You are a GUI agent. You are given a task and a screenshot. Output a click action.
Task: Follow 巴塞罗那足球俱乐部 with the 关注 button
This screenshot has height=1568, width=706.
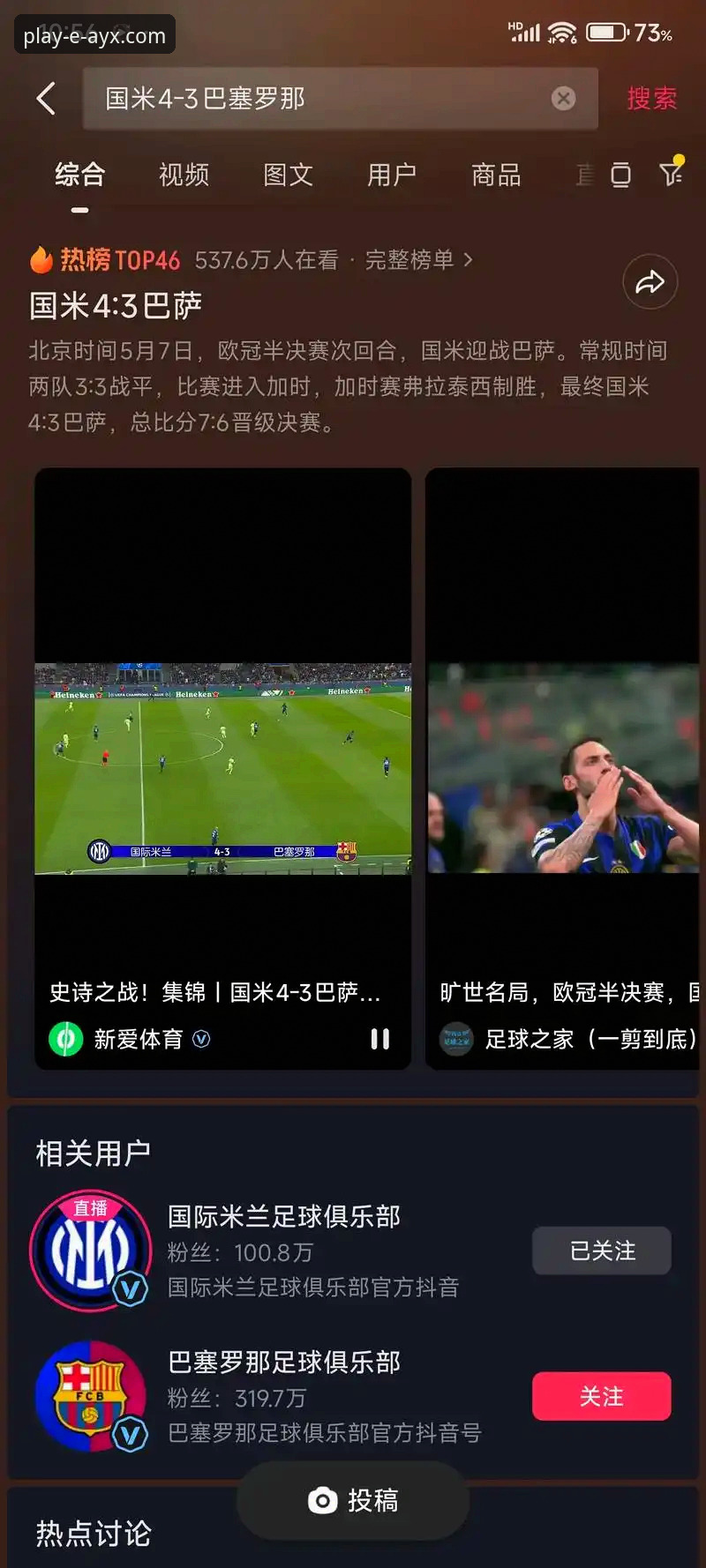(601, 1396)
